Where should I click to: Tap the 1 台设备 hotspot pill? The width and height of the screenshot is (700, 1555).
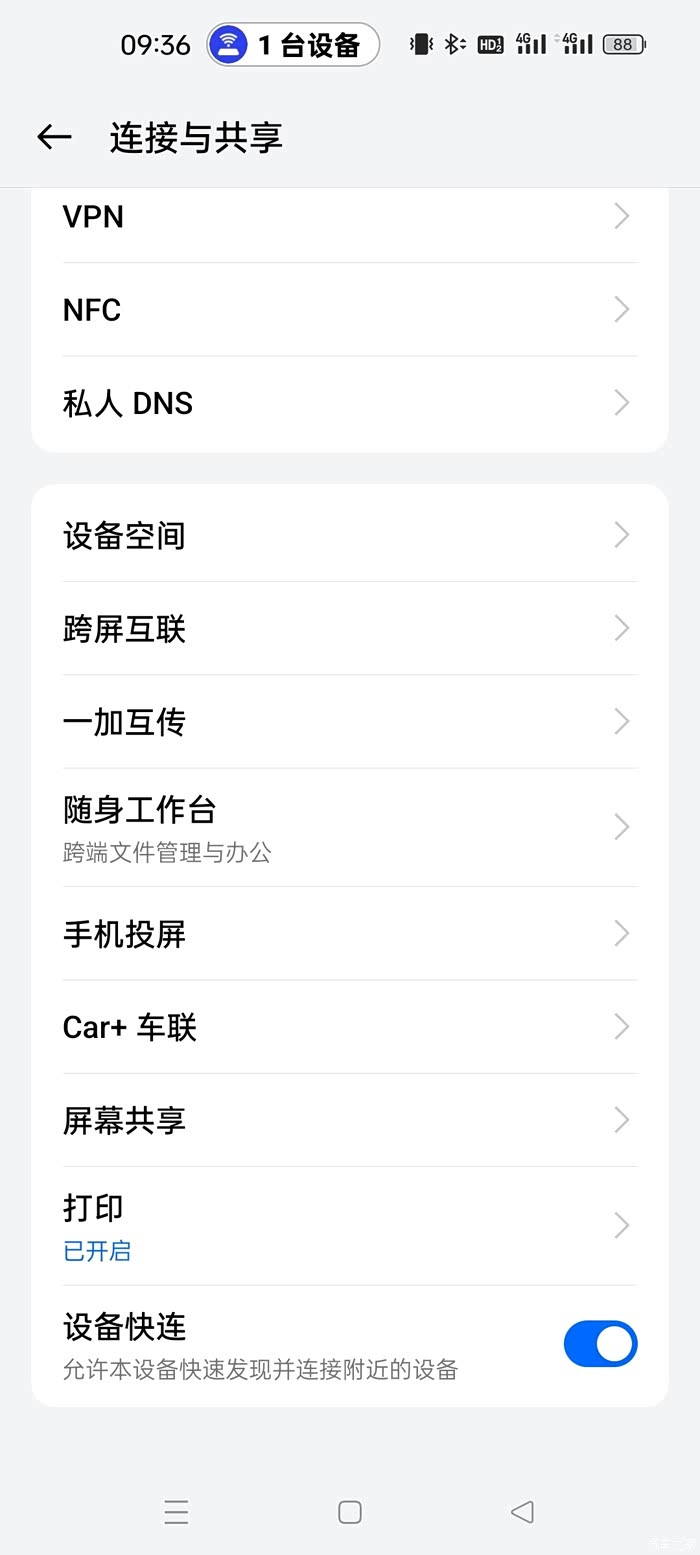pyautogui.click(x=293, y=45)
